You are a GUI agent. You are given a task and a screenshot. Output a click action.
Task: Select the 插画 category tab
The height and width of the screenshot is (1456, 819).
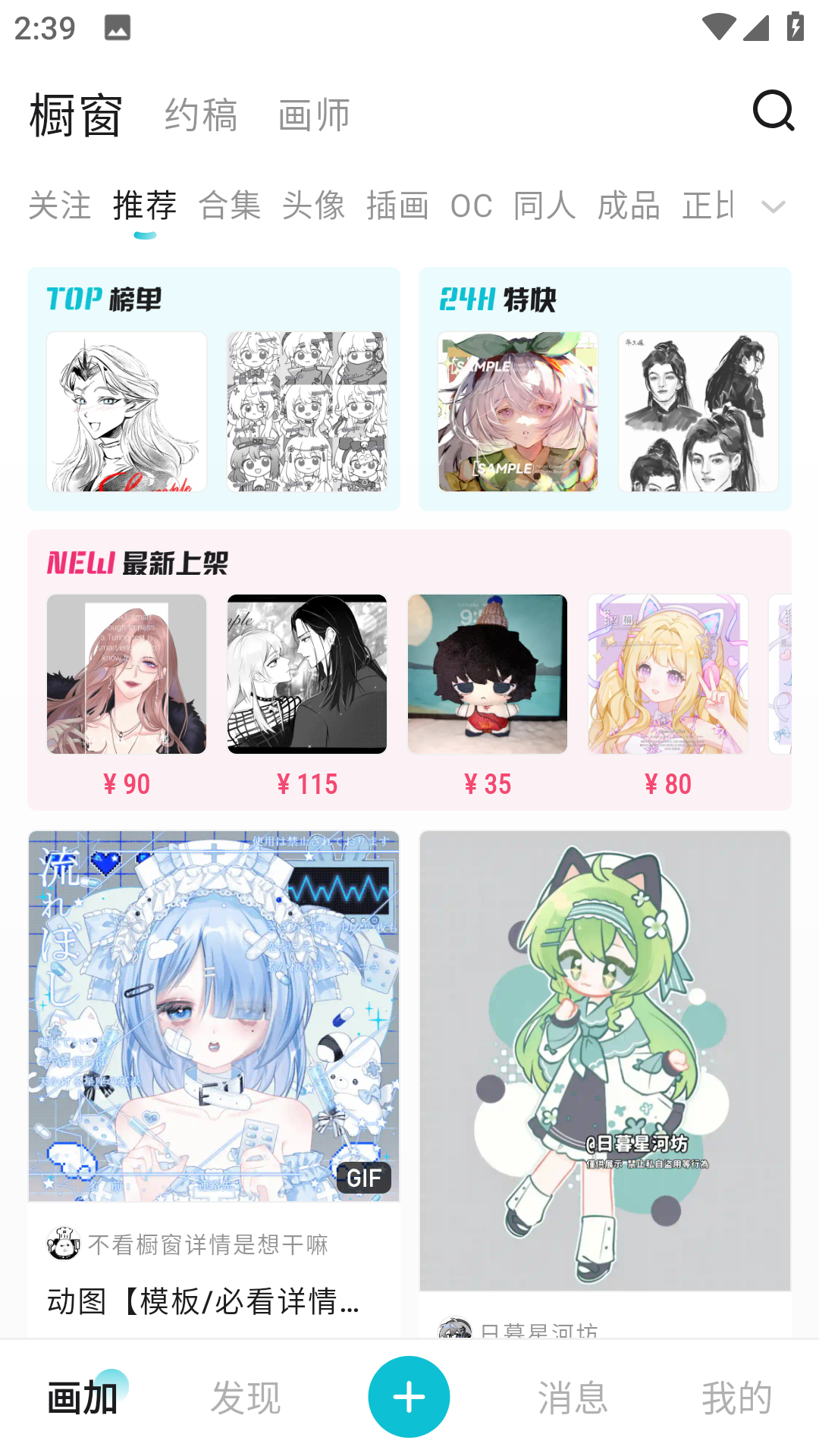tap(398, 206)
